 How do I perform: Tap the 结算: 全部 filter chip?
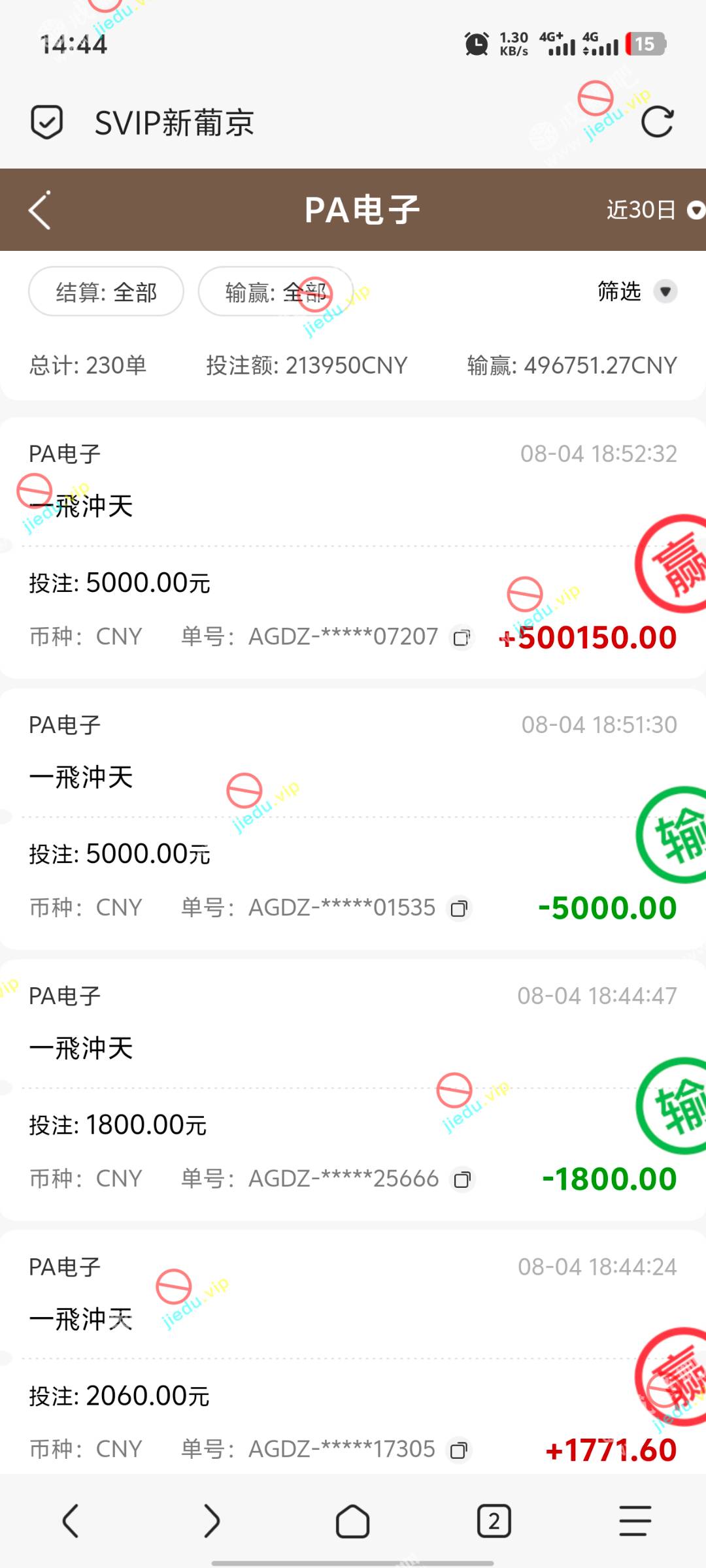[106, 292]
